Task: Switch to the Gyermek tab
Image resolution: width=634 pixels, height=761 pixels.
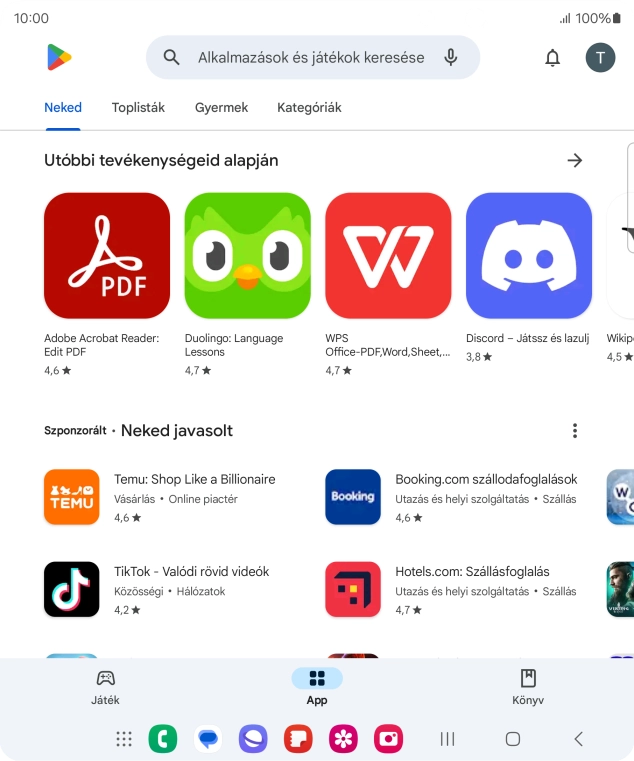Action: (x=221, y=107)
